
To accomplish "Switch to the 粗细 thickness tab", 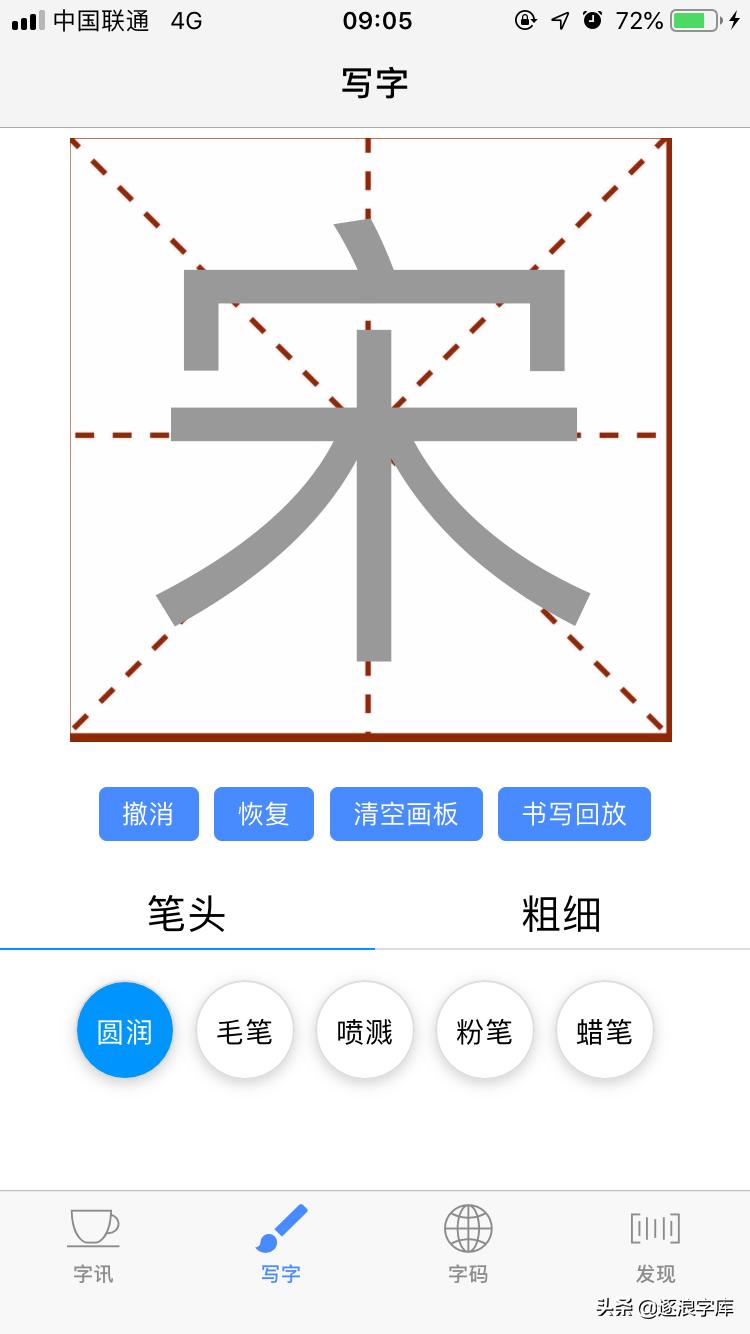I will 562,915.
